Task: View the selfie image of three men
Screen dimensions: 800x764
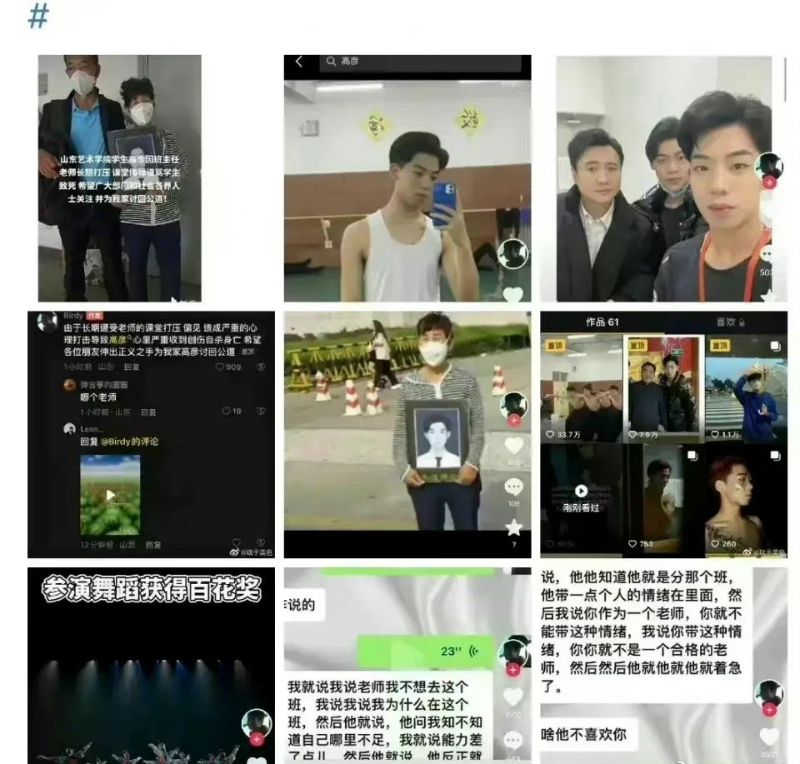Action: point(663,178)
